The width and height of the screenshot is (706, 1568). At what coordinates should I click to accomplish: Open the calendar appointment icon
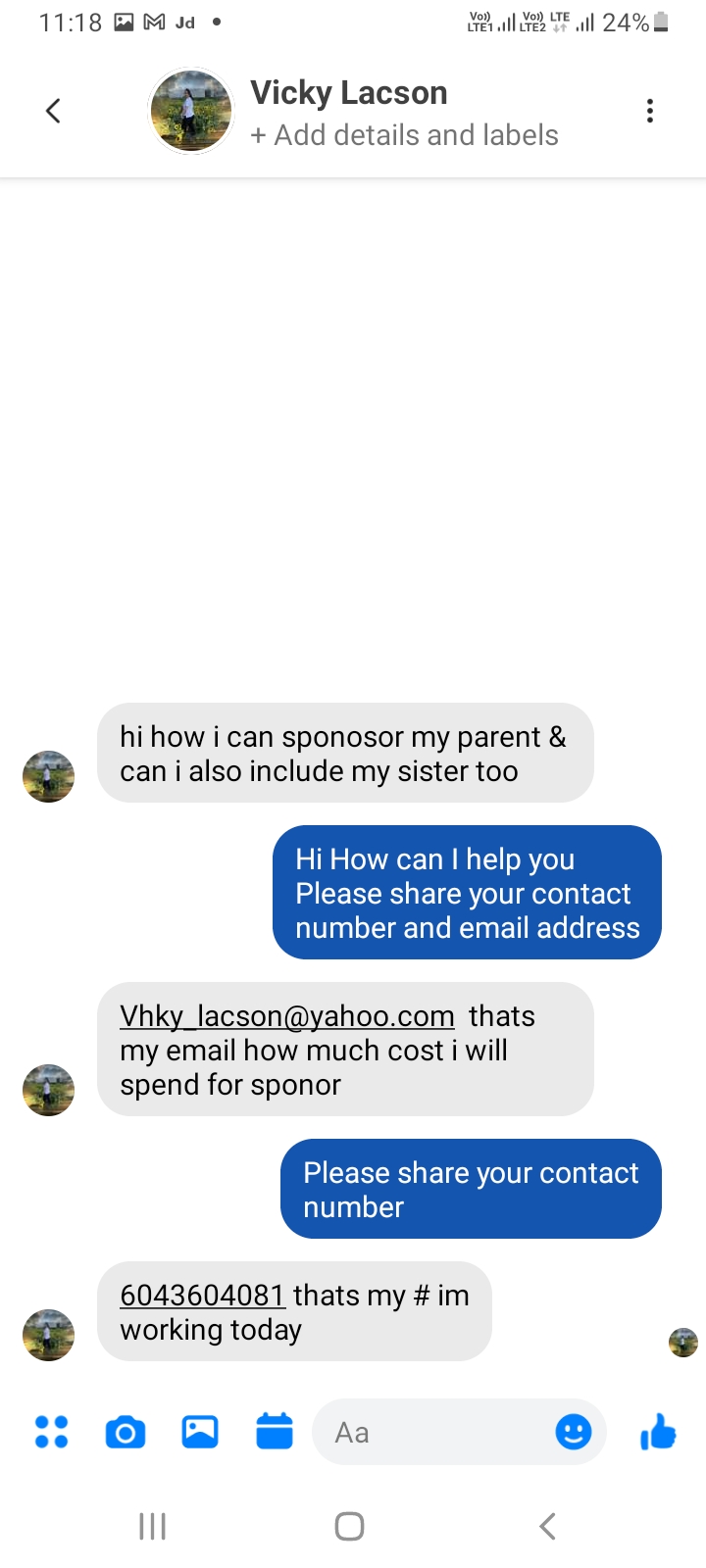pyautogui.click(x=275, y=1431)
